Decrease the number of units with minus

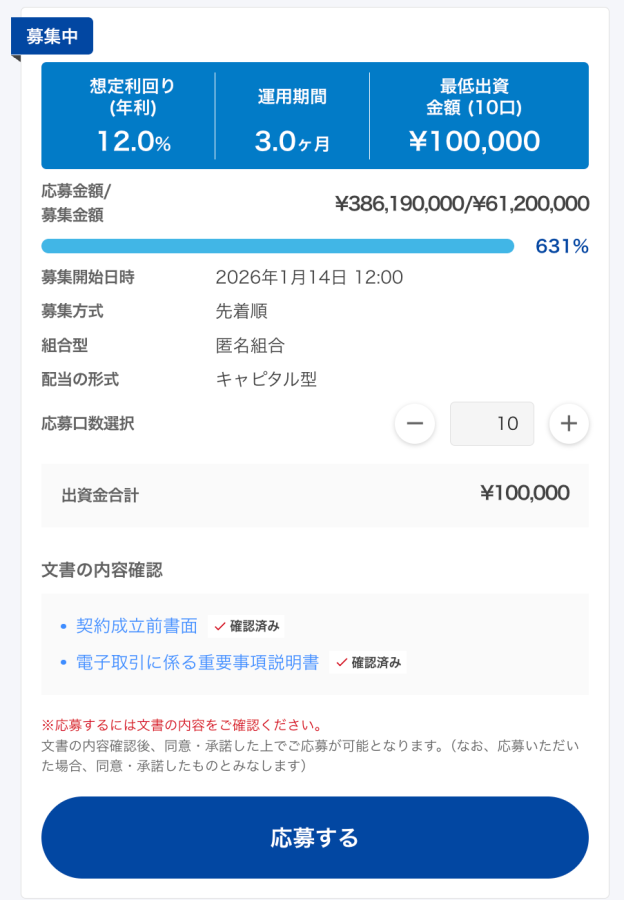pos(415,424)
